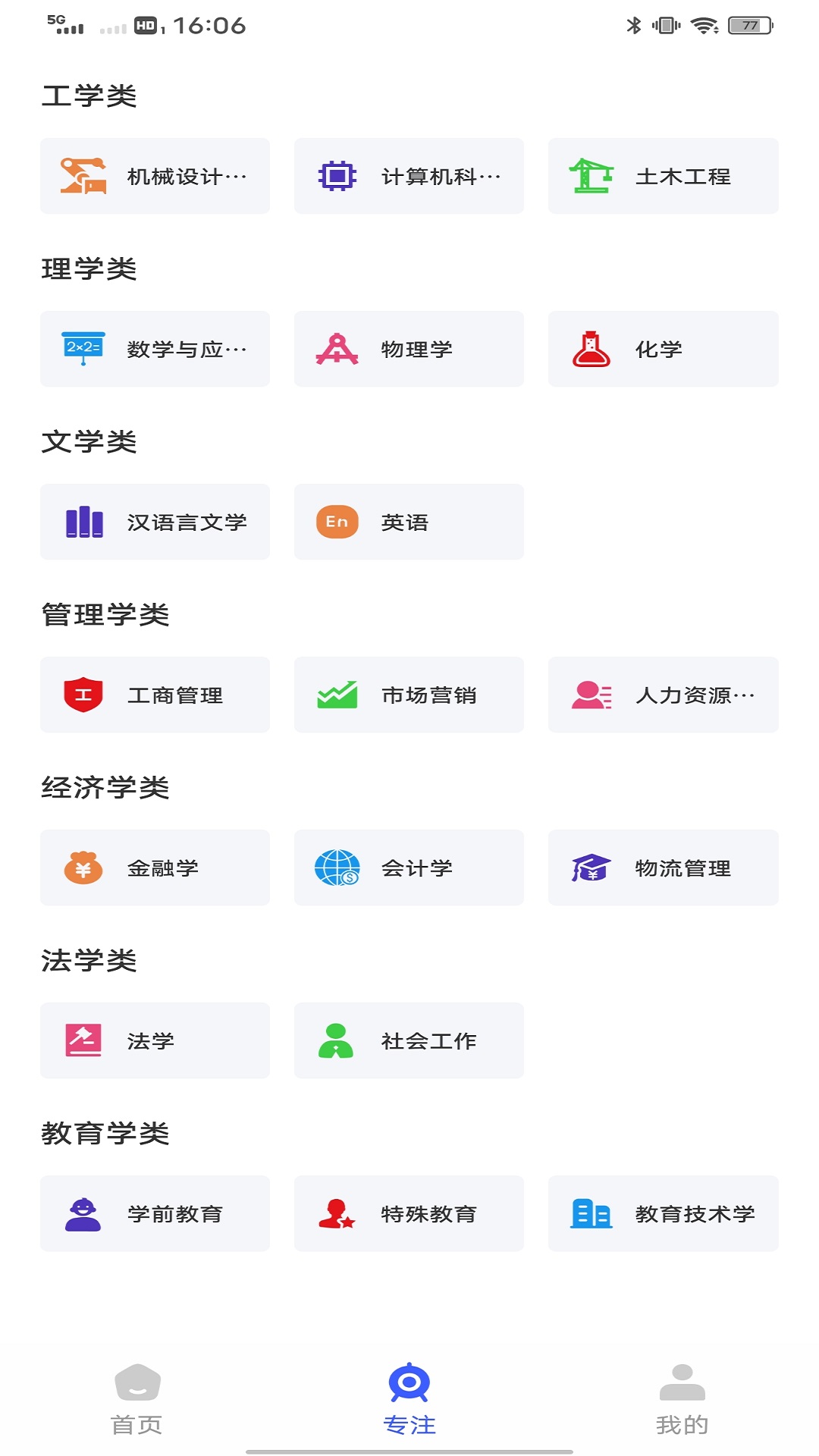Tap the 数学与应 major card
819x1456 pixels.
[155, 349]
